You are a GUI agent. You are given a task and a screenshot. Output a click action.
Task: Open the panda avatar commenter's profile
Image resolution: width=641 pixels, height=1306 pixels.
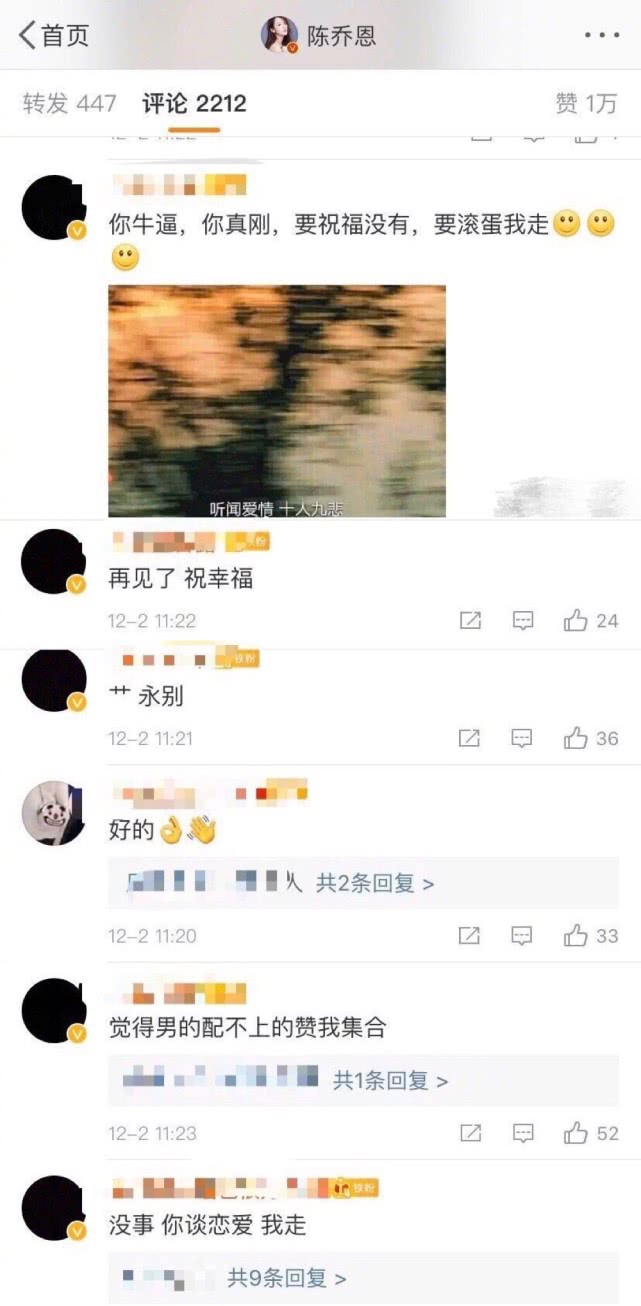53,812
